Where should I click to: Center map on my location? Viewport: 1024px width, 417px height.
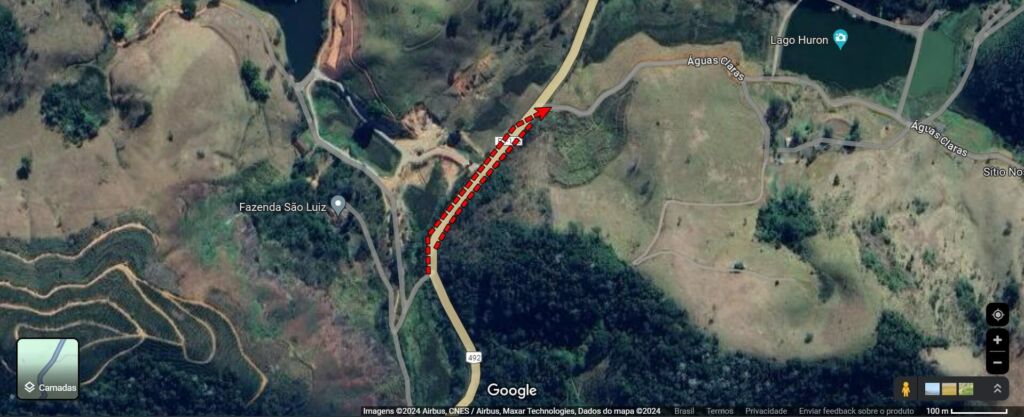tap(997, 315)
